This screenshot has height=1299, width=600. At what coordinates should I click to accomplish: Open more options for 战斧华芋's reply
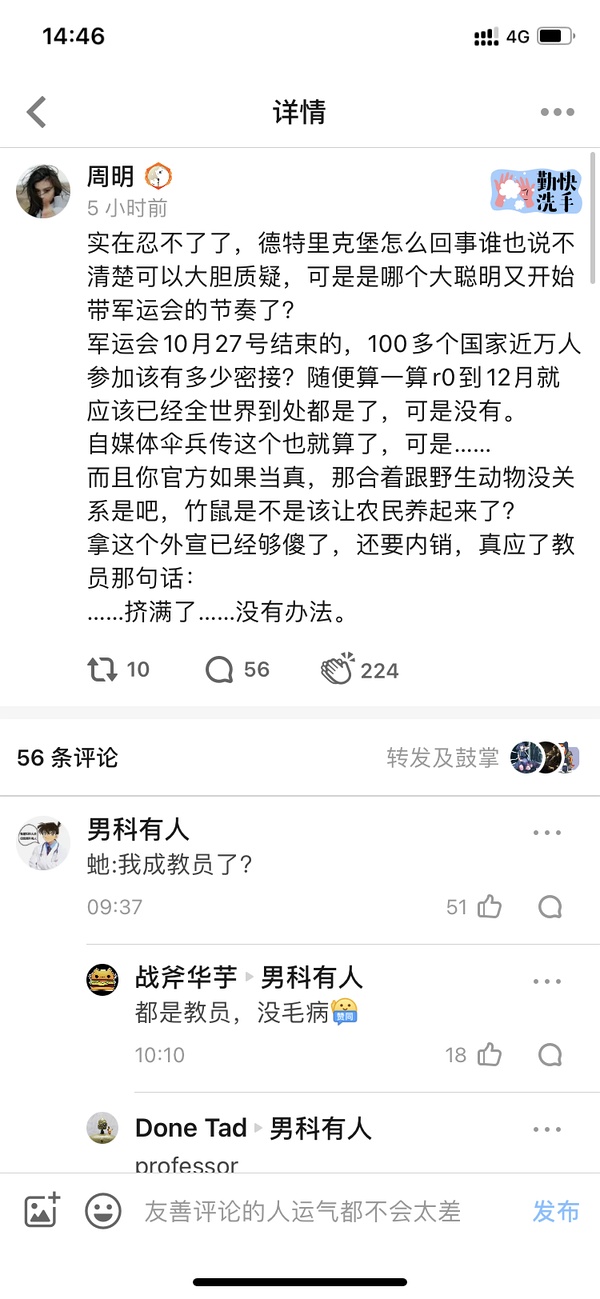tap(547, 981)
